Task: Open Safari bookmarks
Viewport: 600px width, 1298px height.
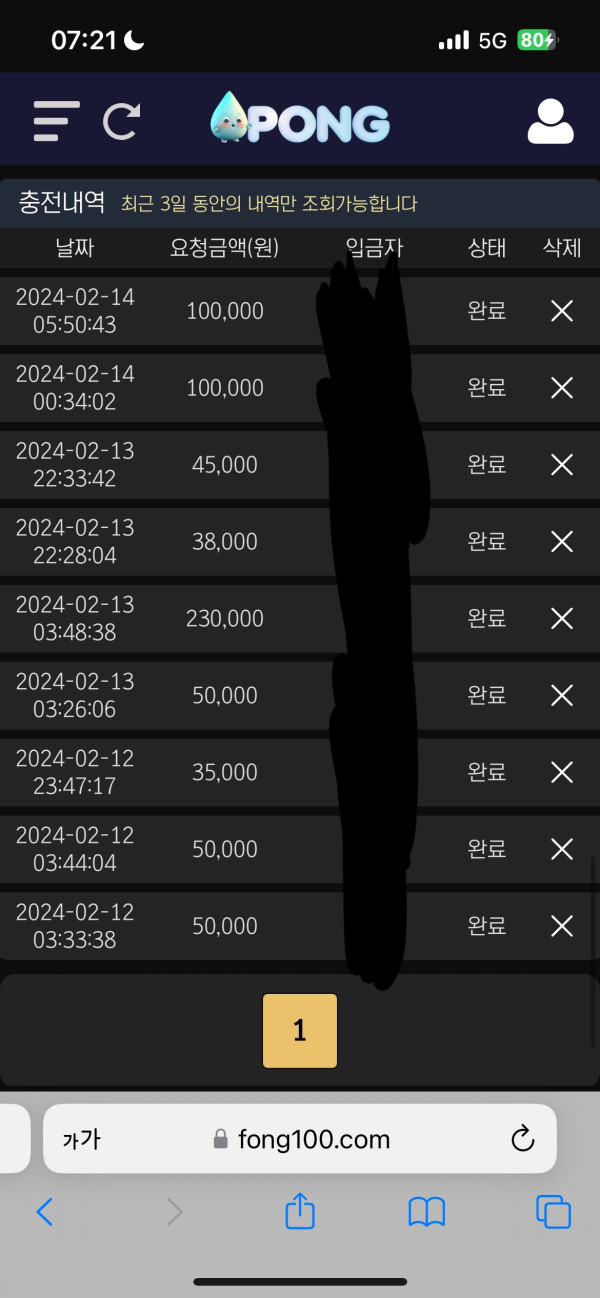Action: [427, 1213]
